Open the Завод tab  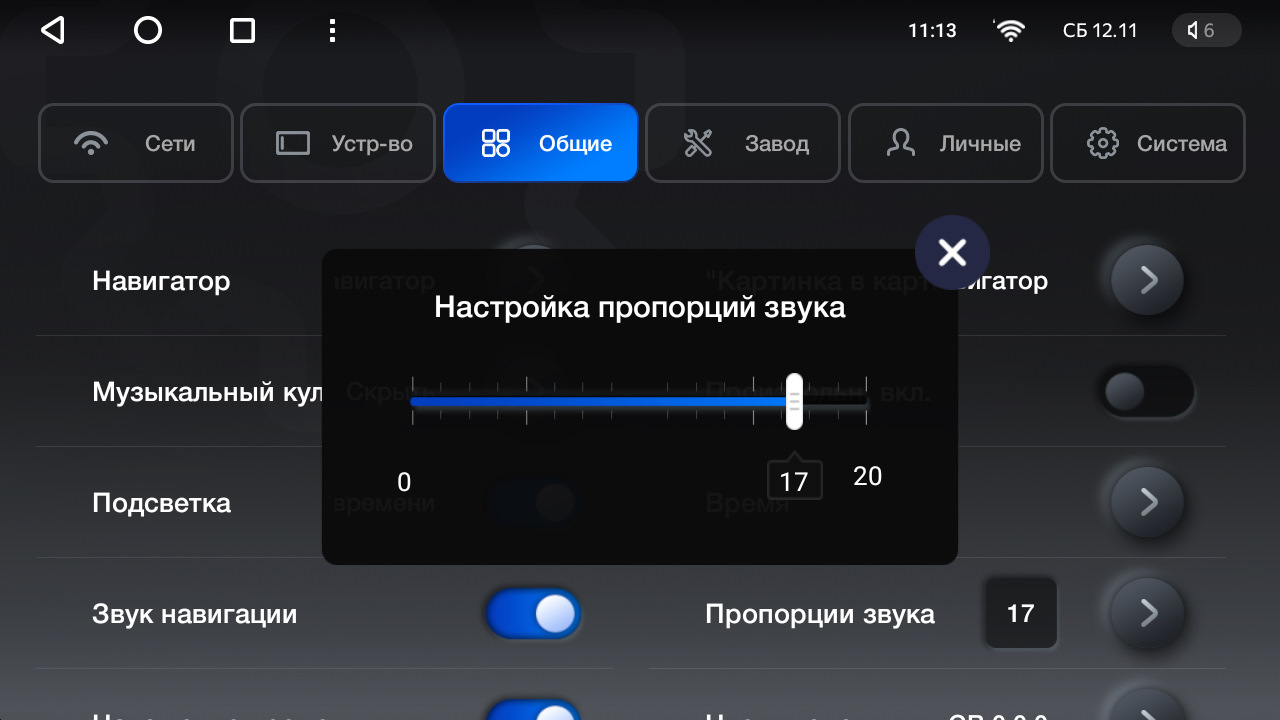[x=743, y=143]
